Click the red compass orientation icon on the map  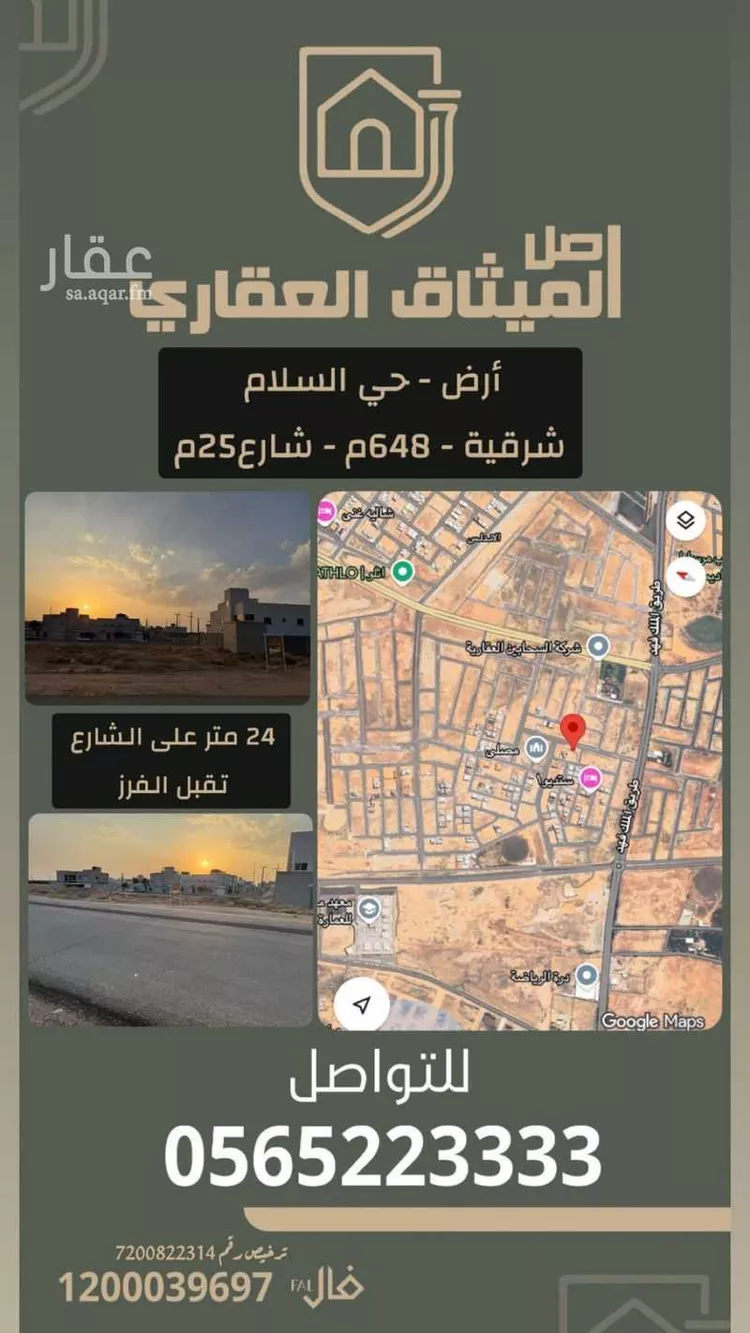click(x=685, y=577)
